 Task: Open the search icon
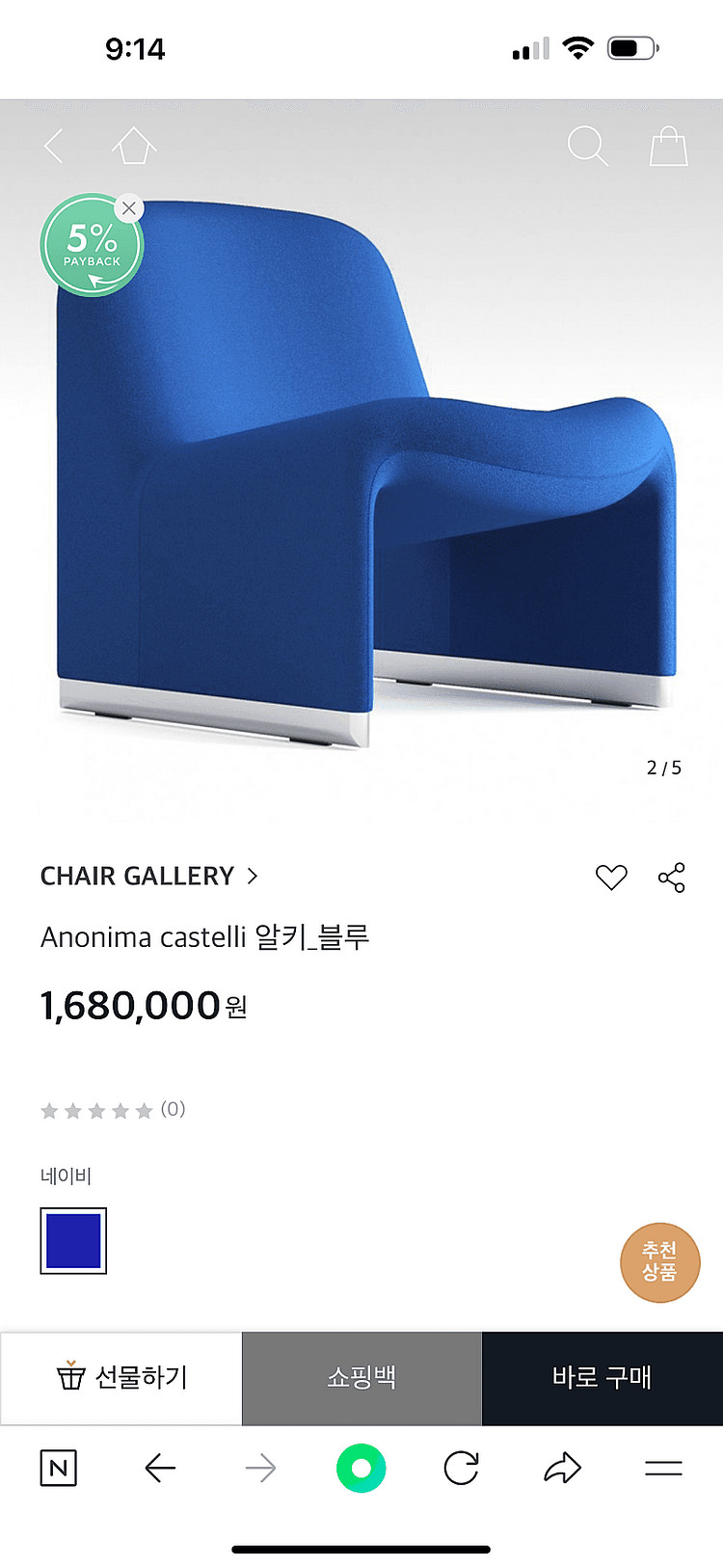(x=588, y=147)
